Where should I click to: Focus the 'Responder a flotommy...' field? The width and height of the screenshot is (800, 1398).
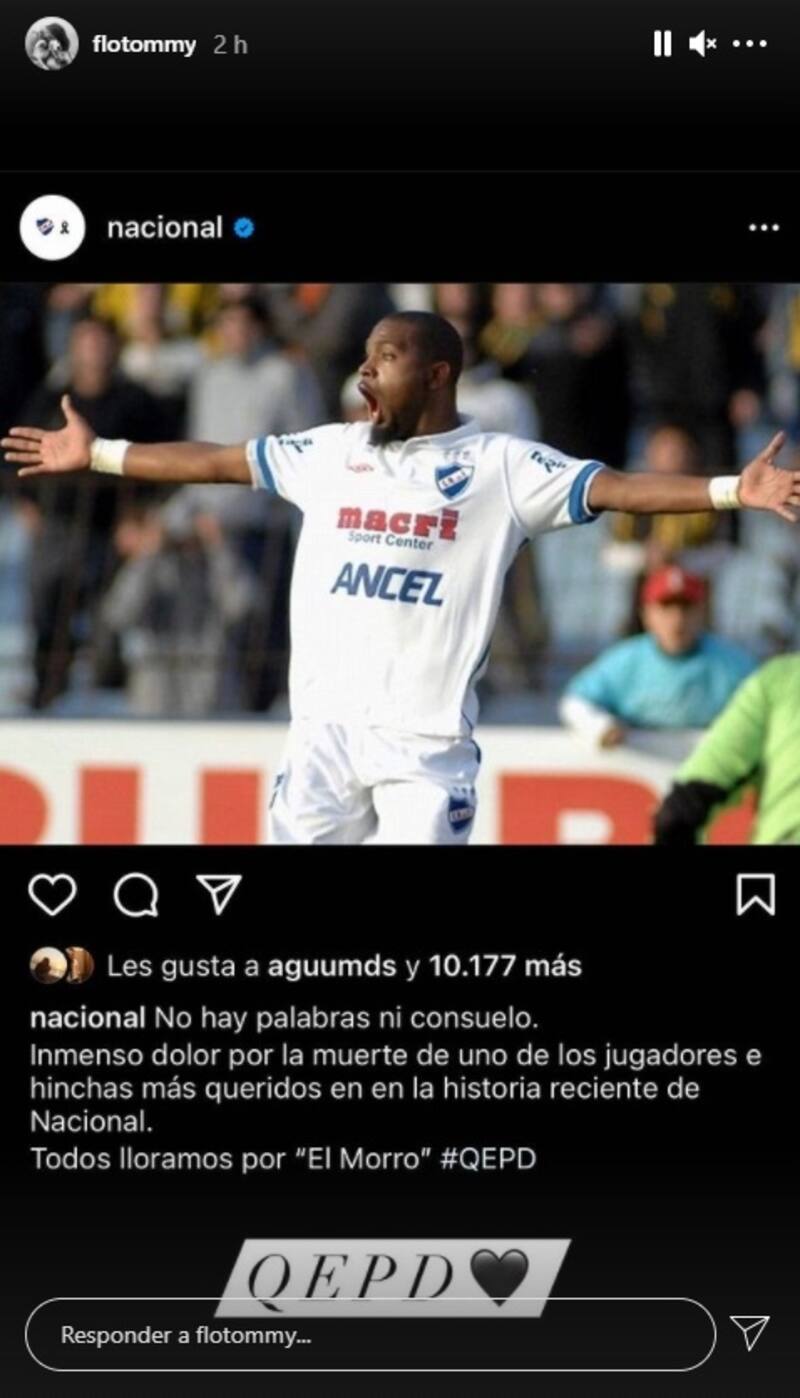click(370, 1334)
